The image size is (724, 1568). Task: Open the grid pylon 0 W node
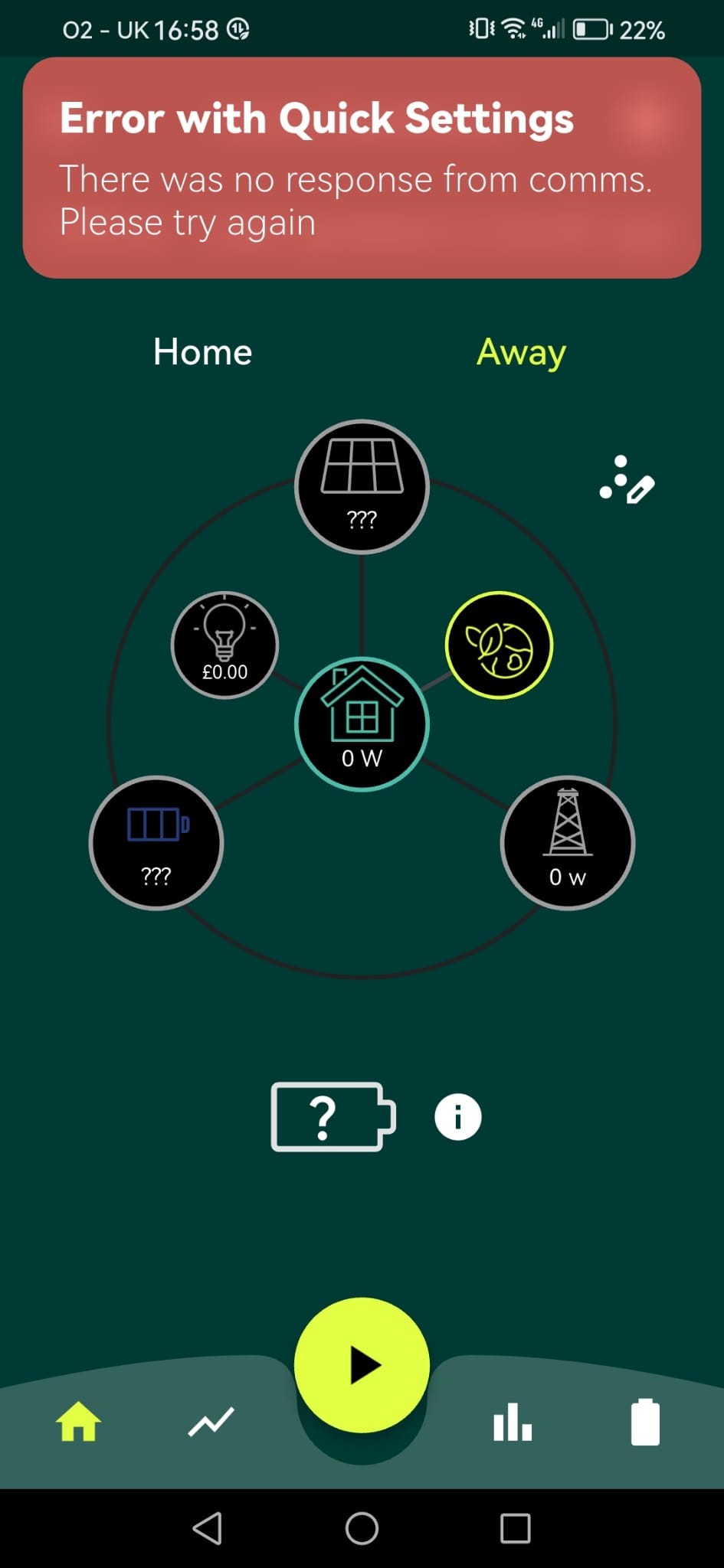[568, 843]
